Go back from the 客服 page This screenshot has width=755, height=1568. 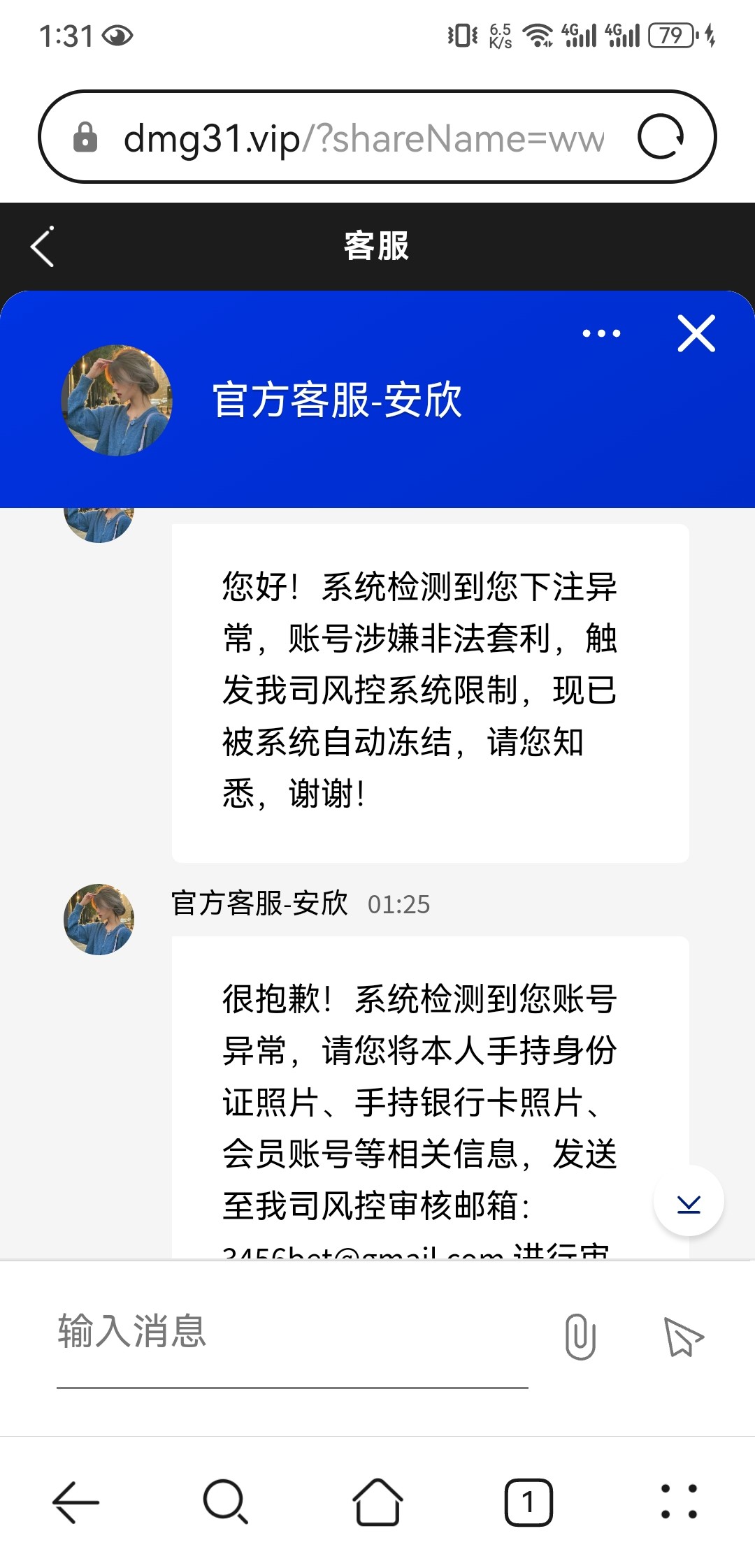point(43,247)
